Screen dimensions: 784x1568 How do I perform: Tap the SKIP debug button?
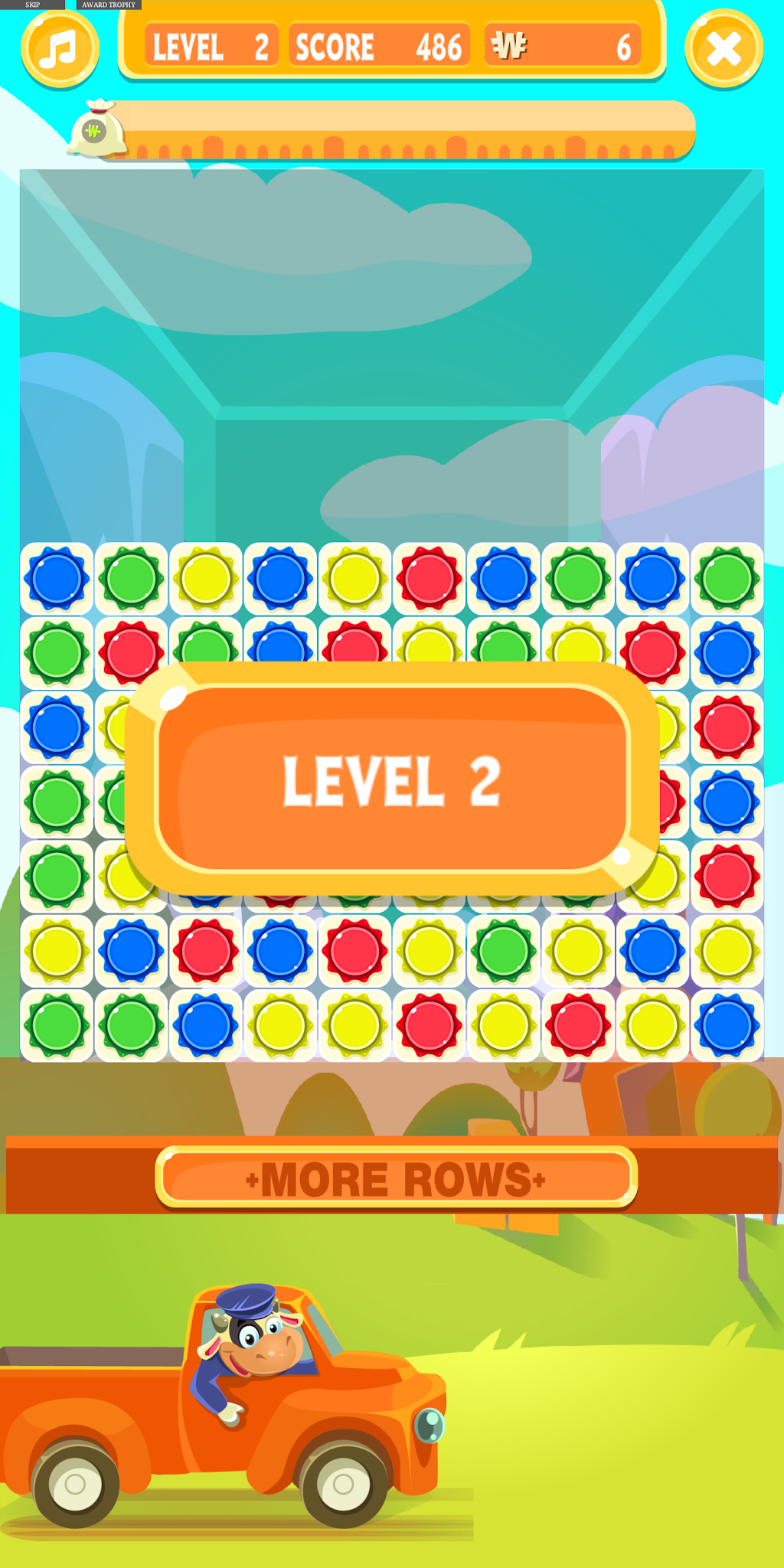pyautogui.click(x=32, y=5)
